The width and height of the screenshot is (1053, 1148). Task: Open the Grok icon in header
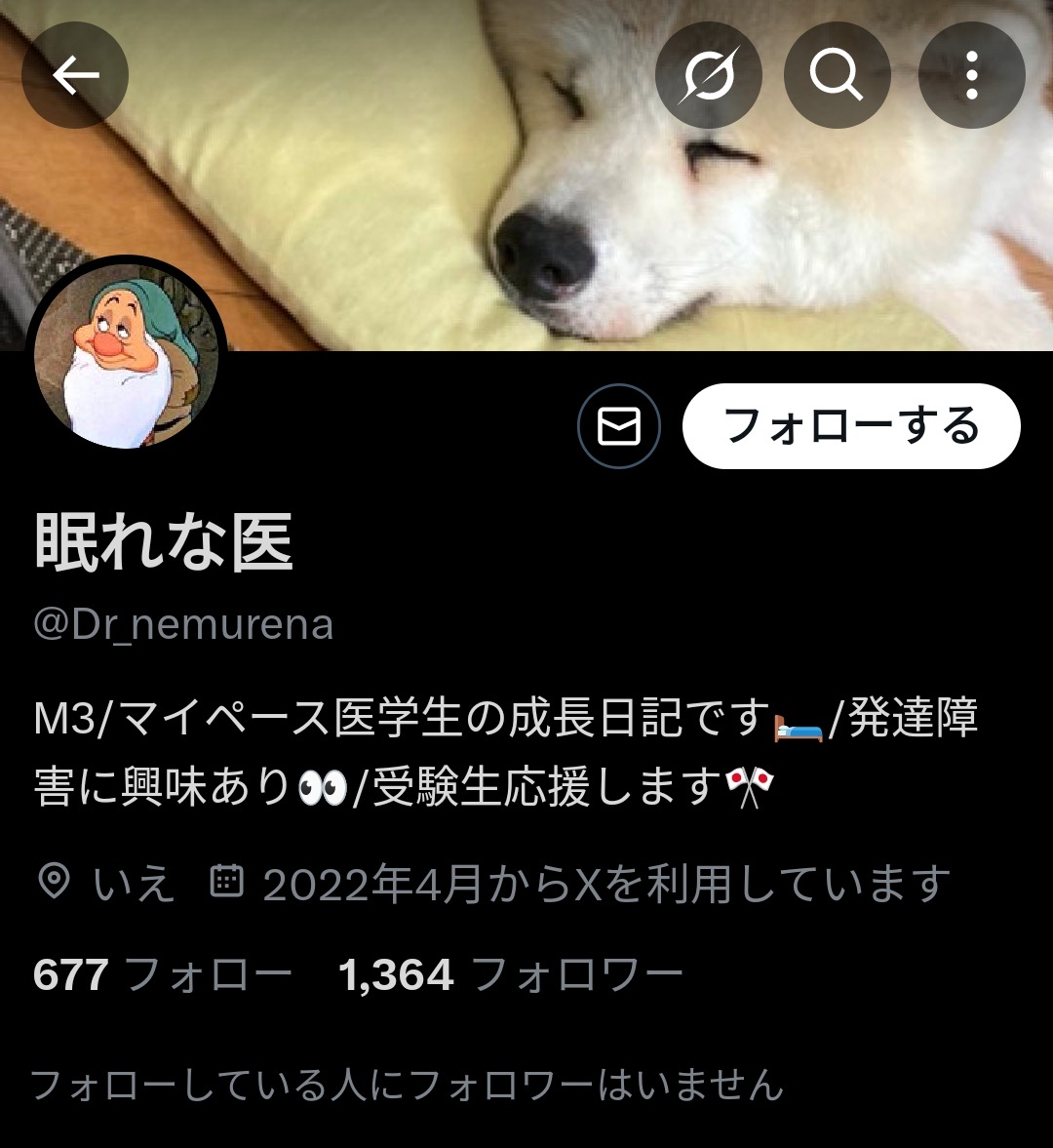click(708, 75)
